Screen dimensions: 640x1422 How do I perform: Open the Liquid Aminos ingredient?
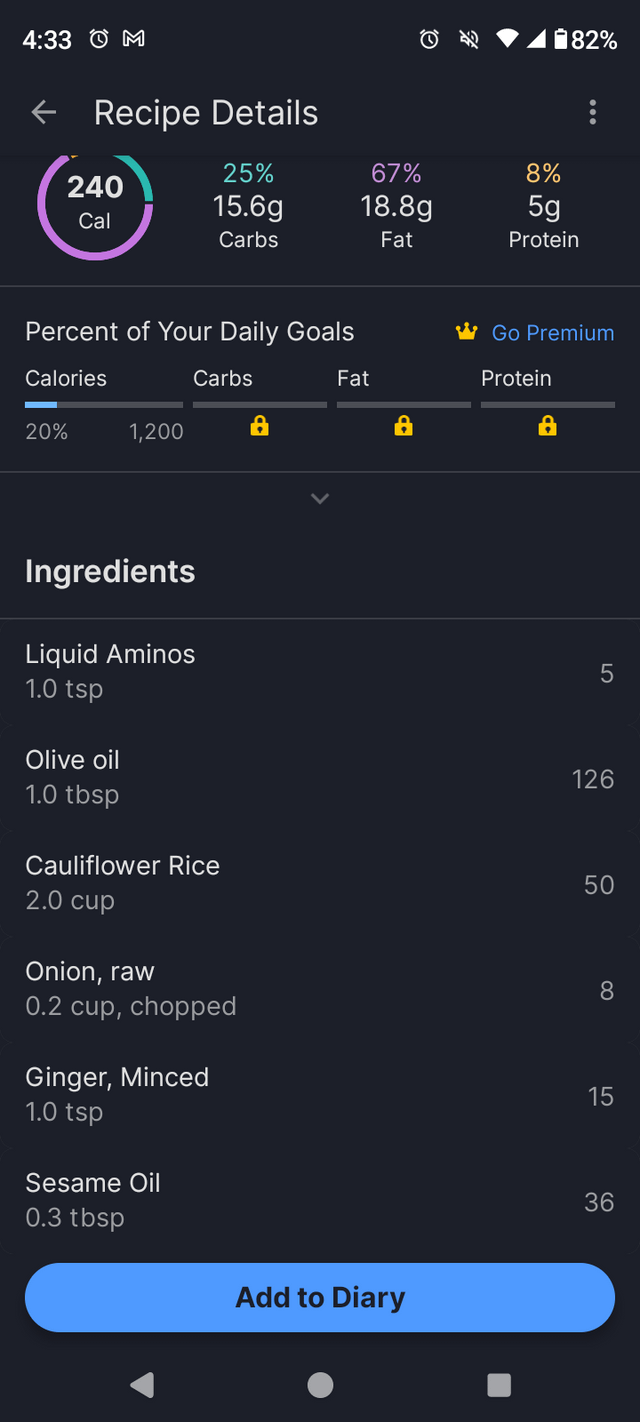320,672
